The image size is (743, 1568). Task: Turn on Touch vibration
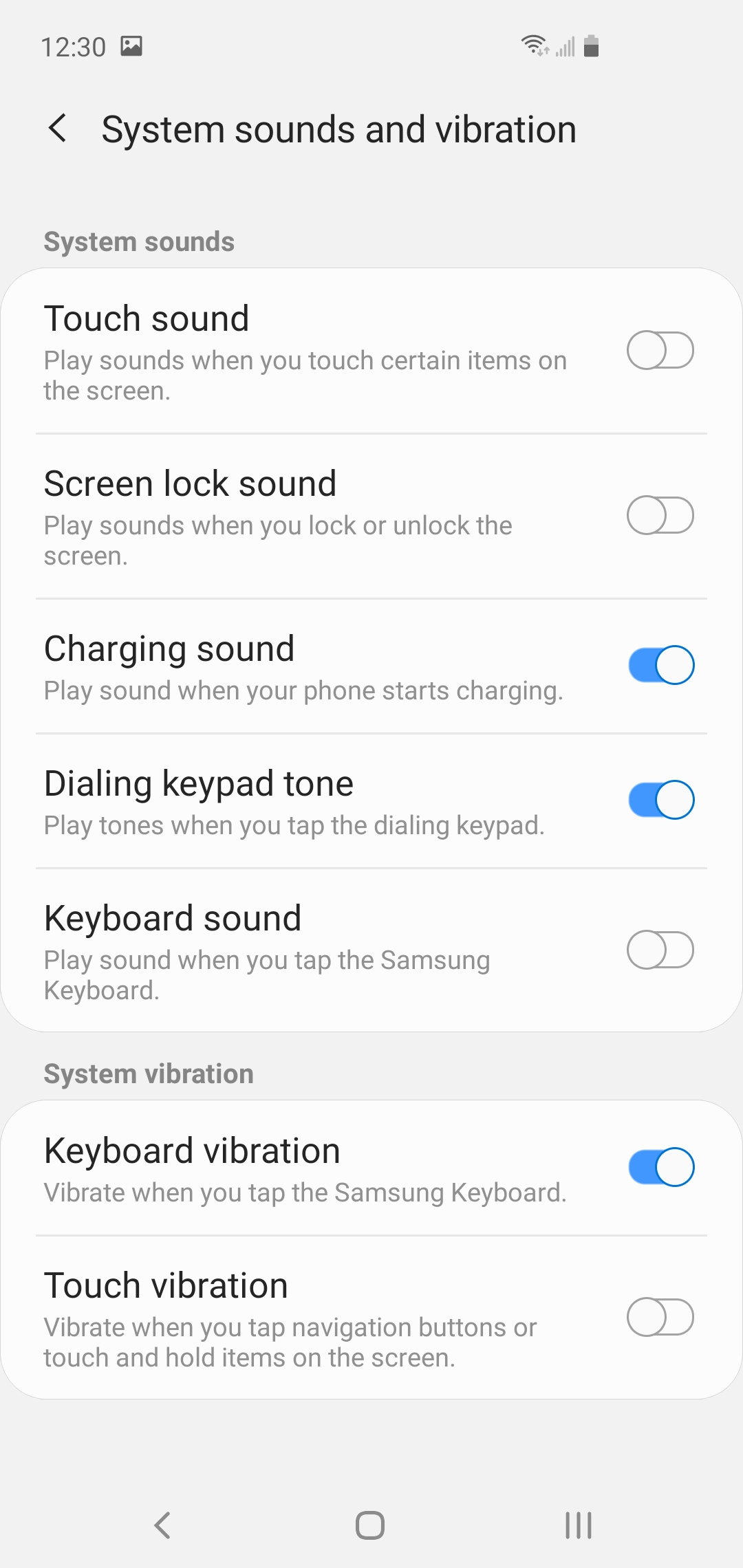660,1318
